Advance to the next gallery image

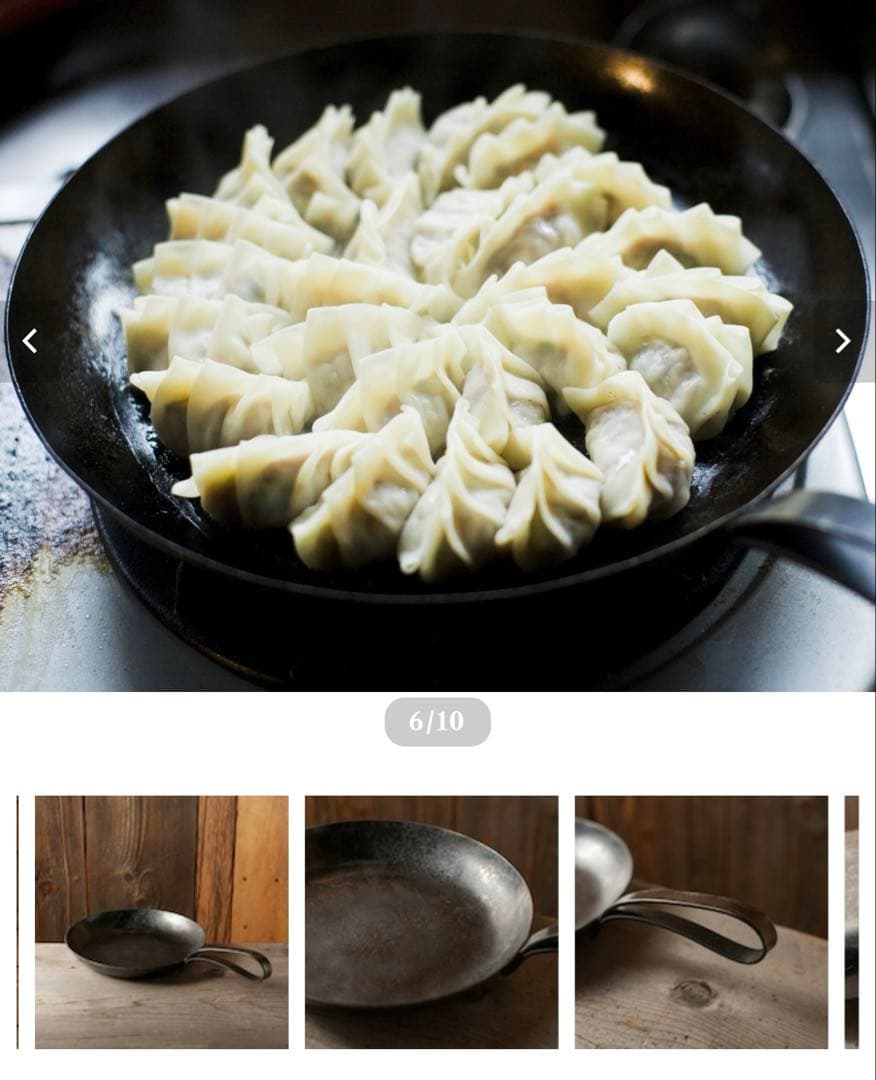click(x=842, y=341)
